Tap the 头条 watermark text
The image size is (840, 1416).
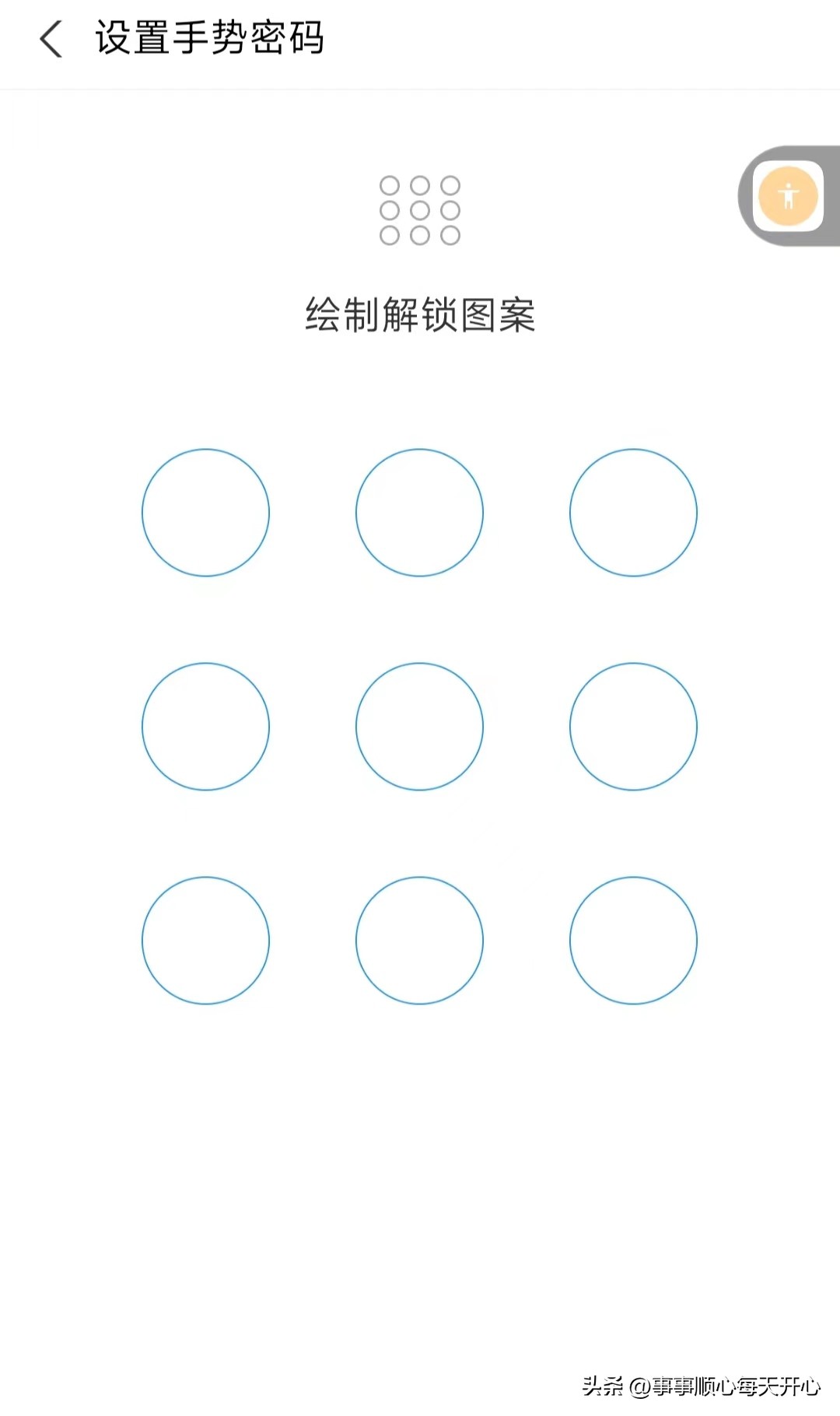(603, 1384)
